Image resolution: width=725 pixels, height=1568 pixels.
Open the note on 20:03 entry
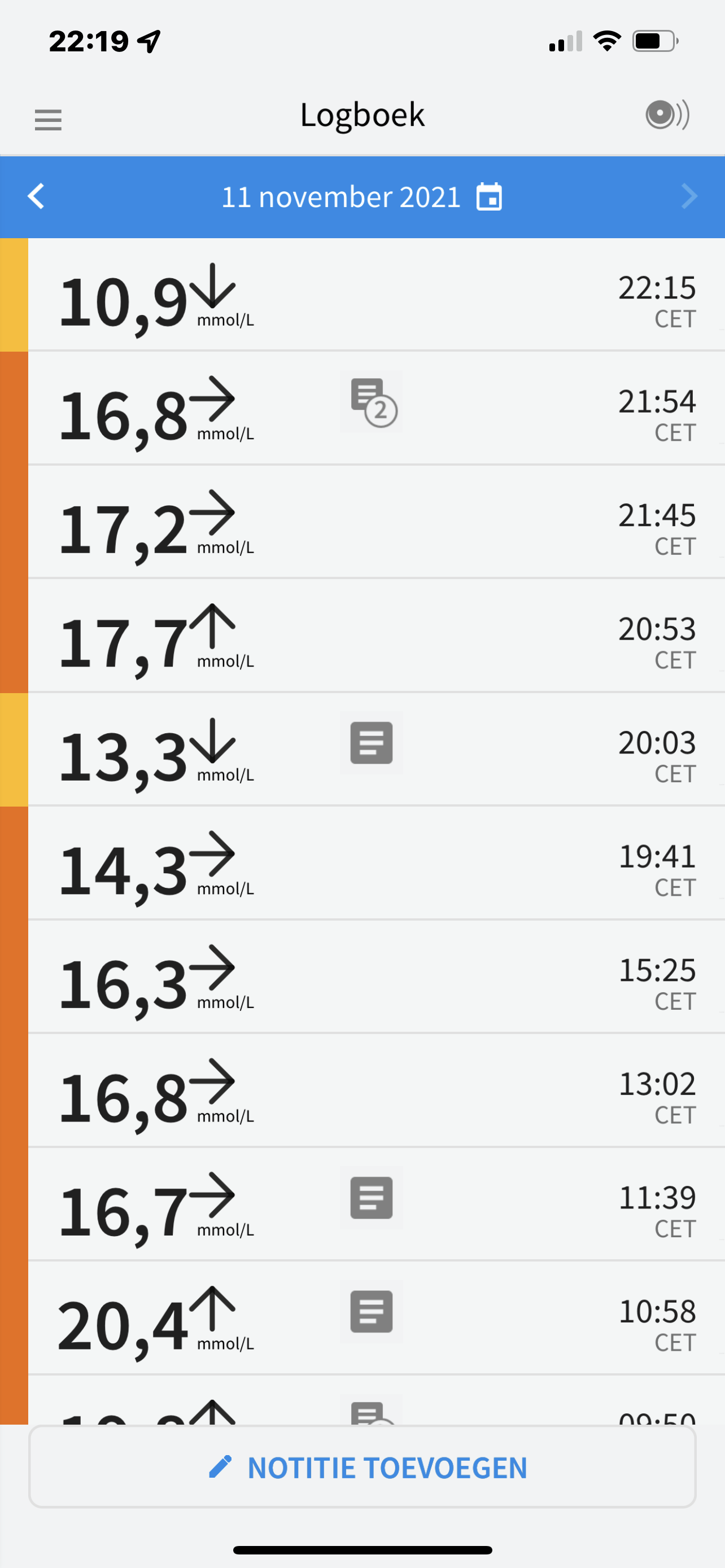[372, 743]
